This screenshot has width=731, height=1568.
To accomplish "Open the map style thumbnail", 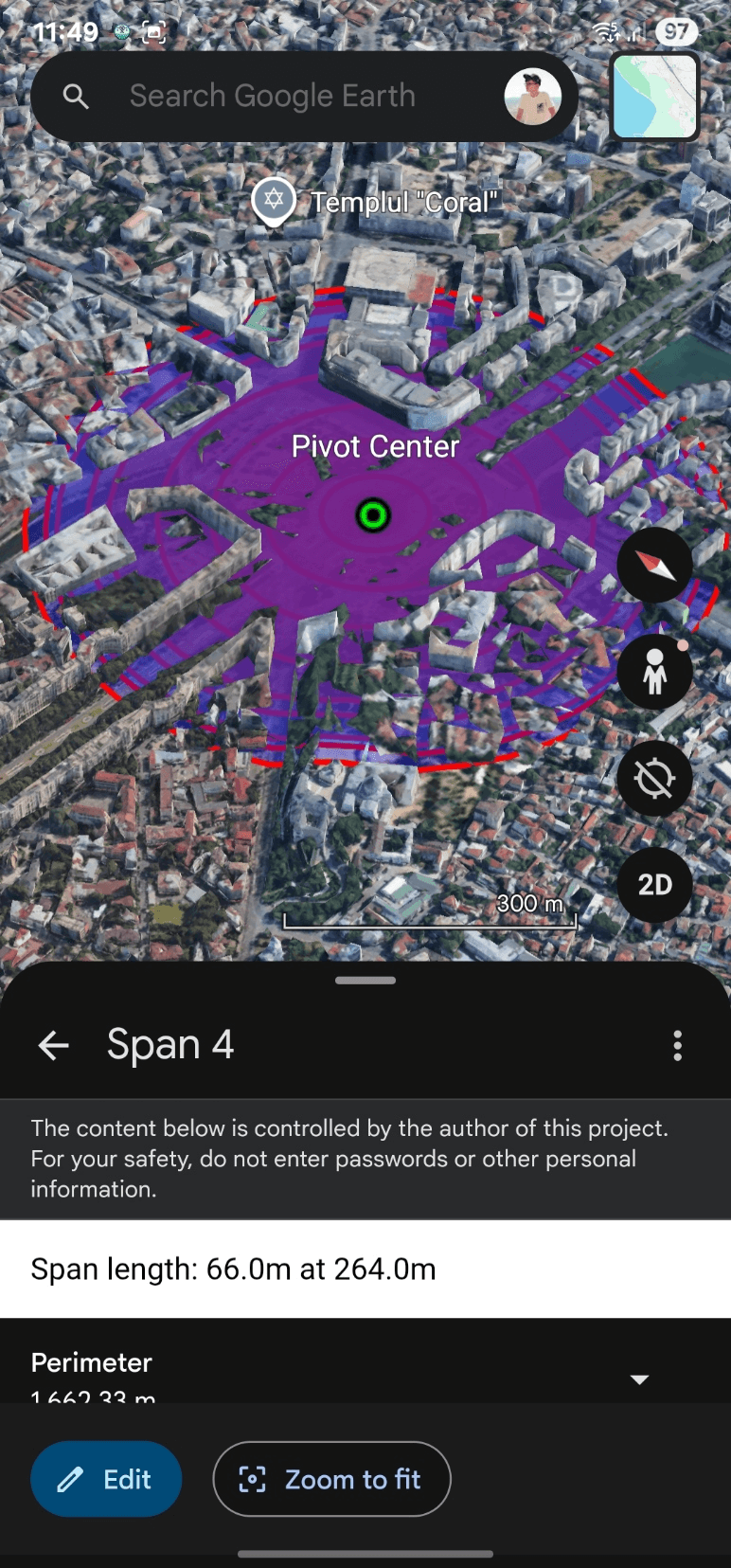I will 654,97.
